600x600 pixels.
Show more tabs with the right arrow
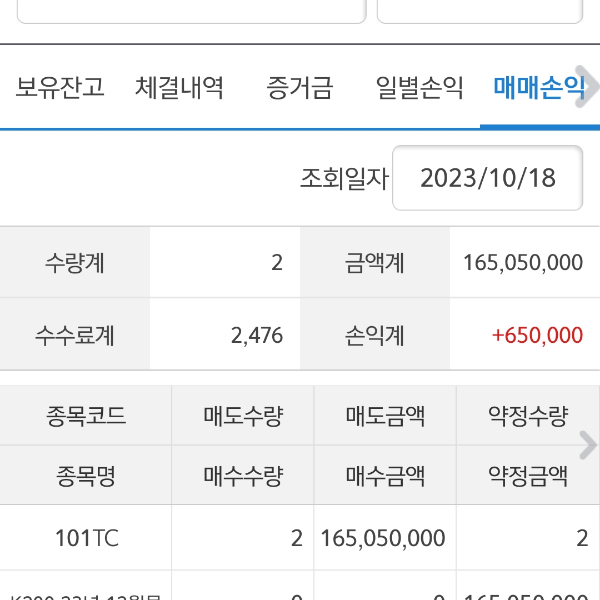pos(589,88)
